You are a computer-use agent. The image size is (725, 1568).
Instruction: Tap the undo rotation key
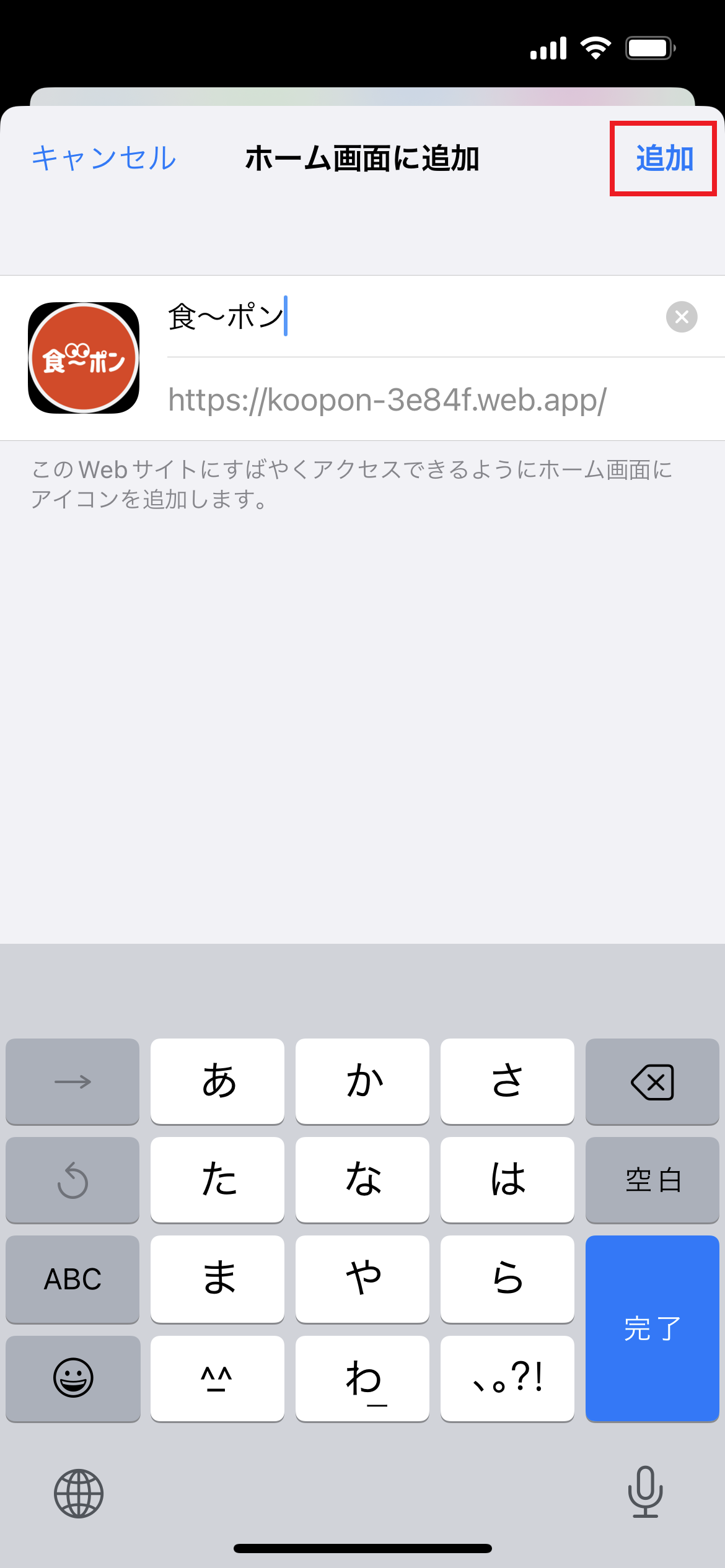tap(72, 1180)
